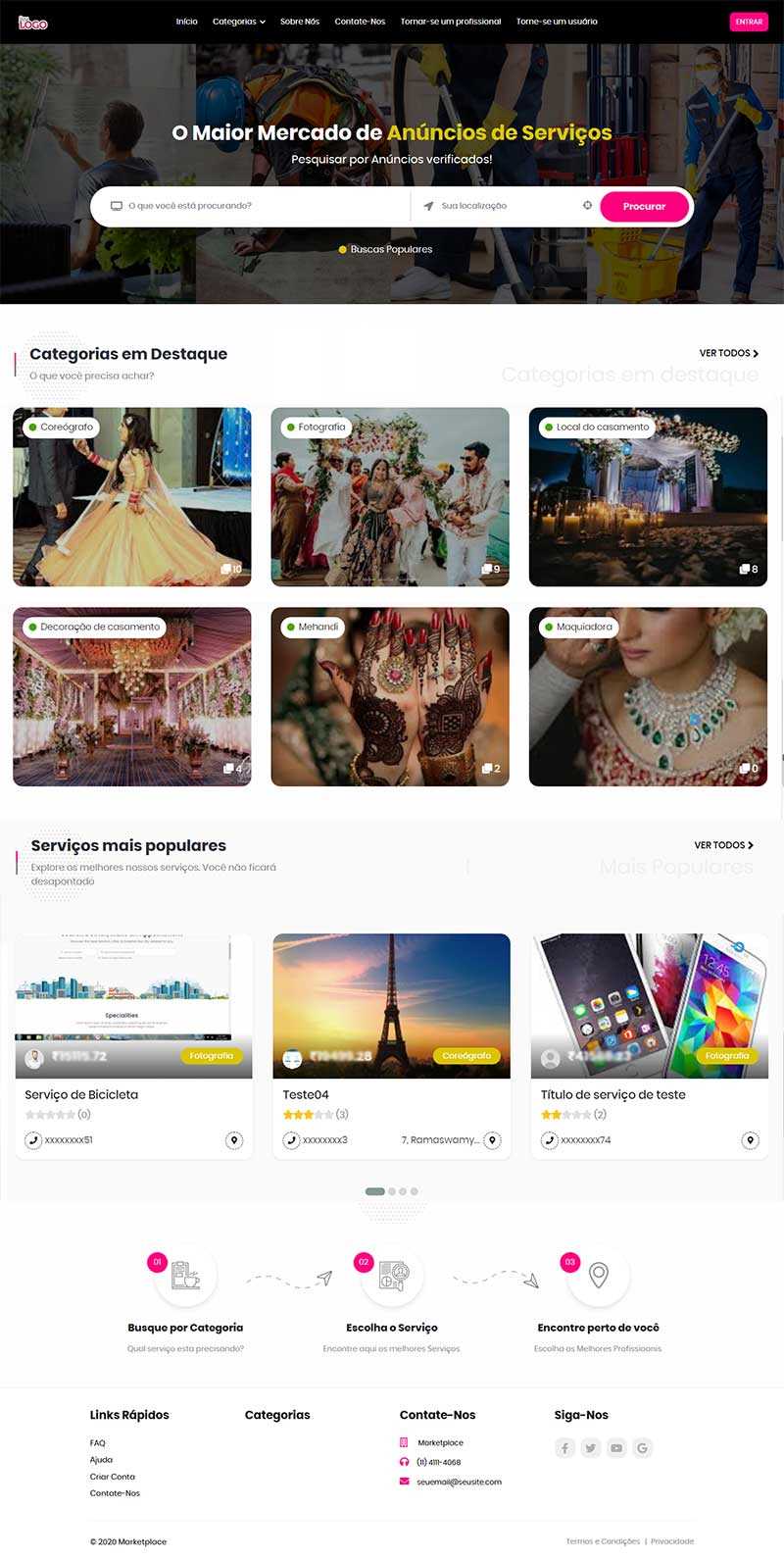Visit the Facebook page from Siga-Nos
Viewport: 784px width, 1560px height.
pos(564,1448)
